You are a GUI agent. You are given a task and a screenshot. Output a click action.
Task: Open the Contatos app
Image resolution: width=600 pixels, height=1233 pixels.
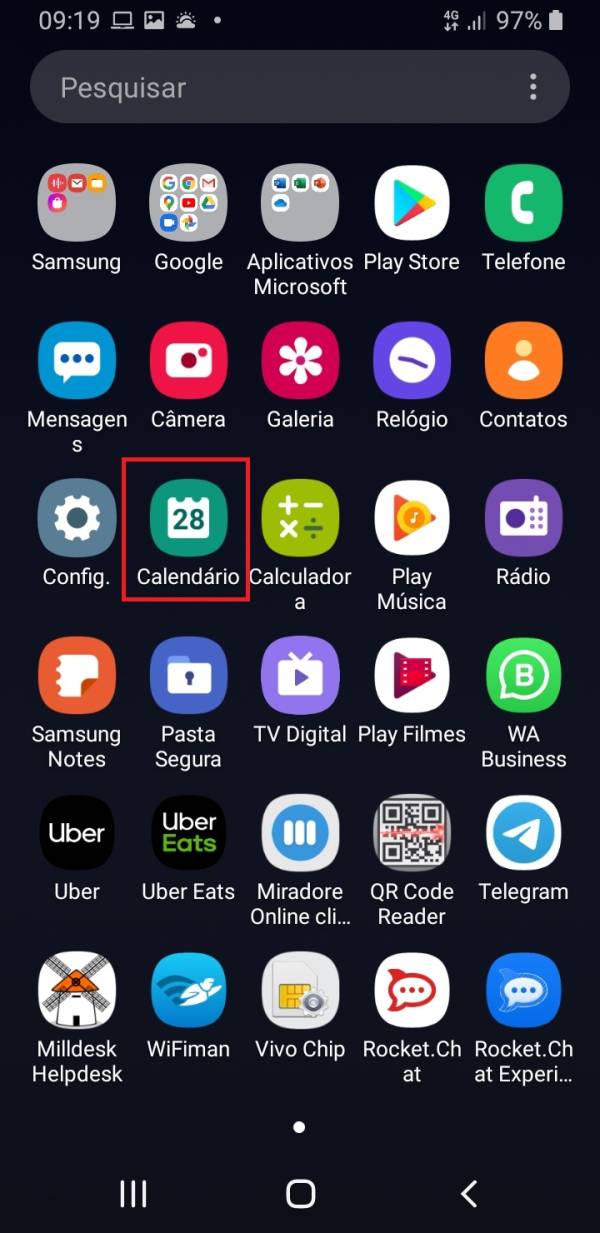[x=523, y=361]
